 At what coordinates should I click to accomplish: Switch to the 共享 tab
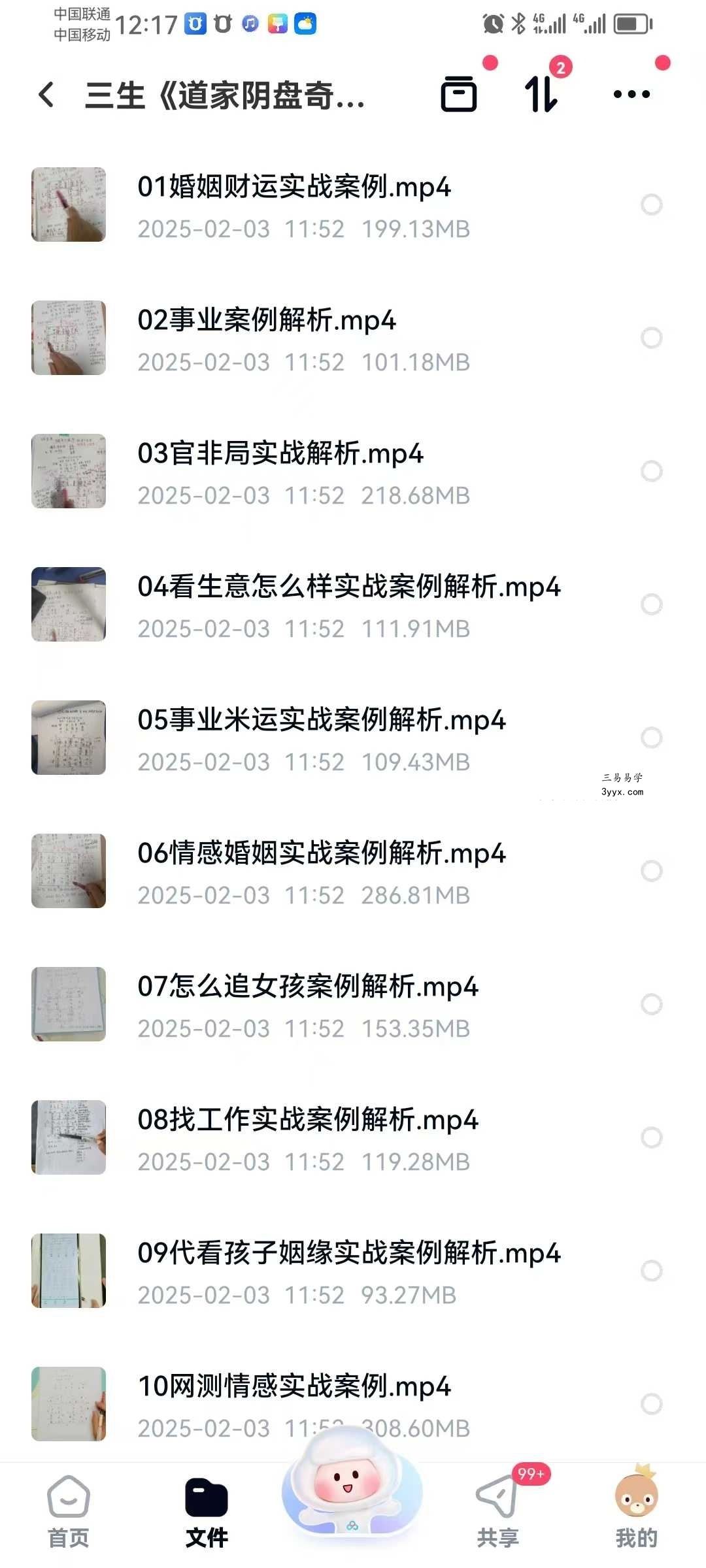pos(498,1512)
